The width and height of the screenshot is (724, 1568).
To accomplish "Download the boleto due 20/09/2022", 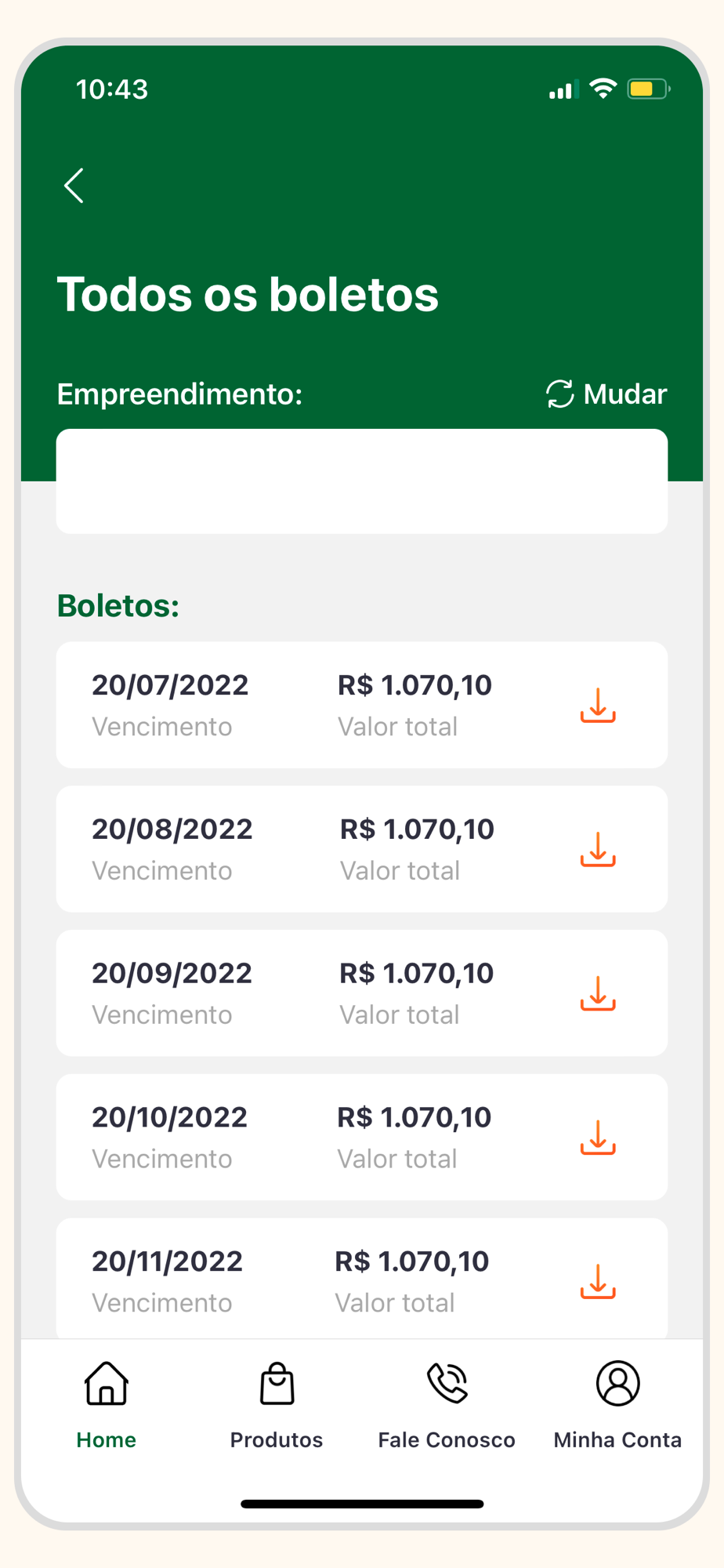I will coord(598,993).
